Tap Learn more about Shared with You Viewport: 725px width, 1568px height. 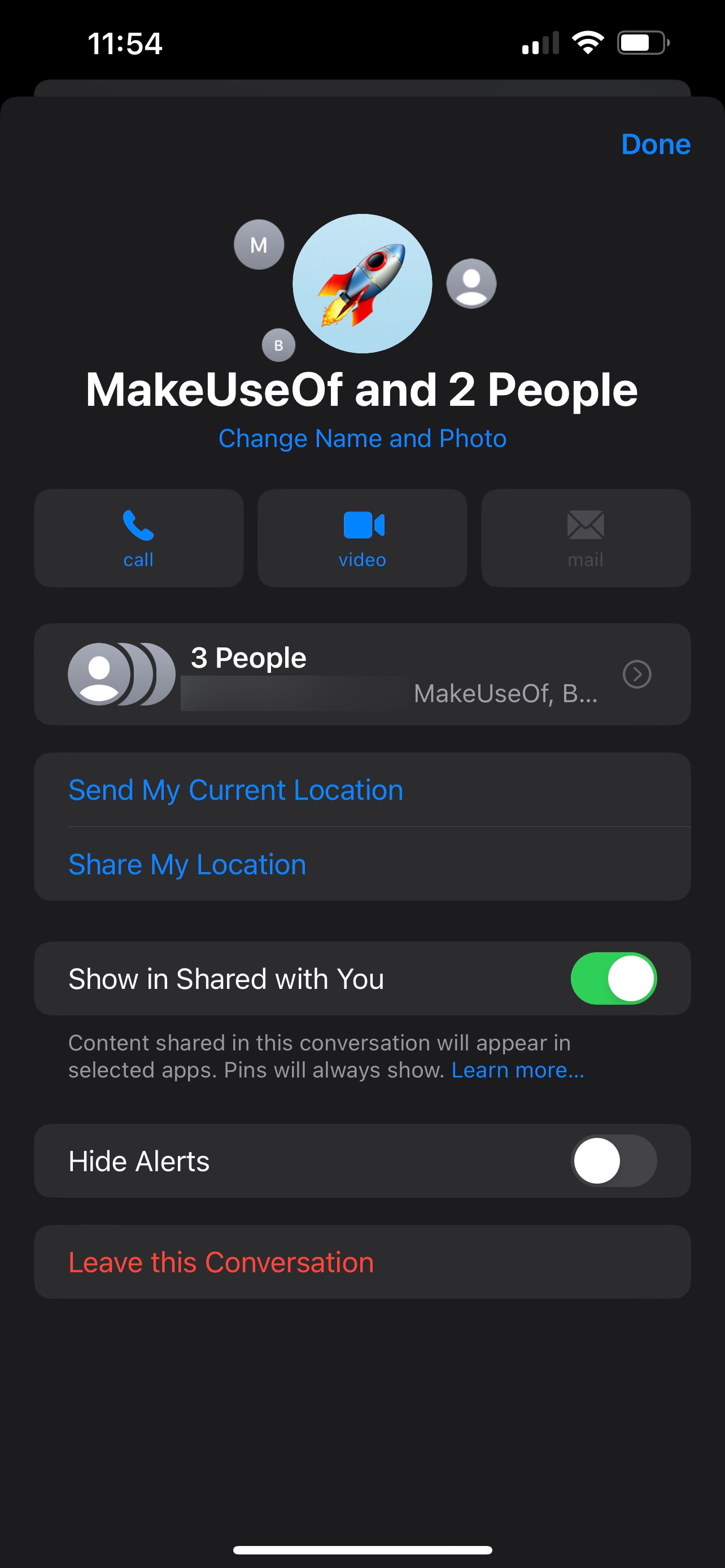pos(517,1069)
